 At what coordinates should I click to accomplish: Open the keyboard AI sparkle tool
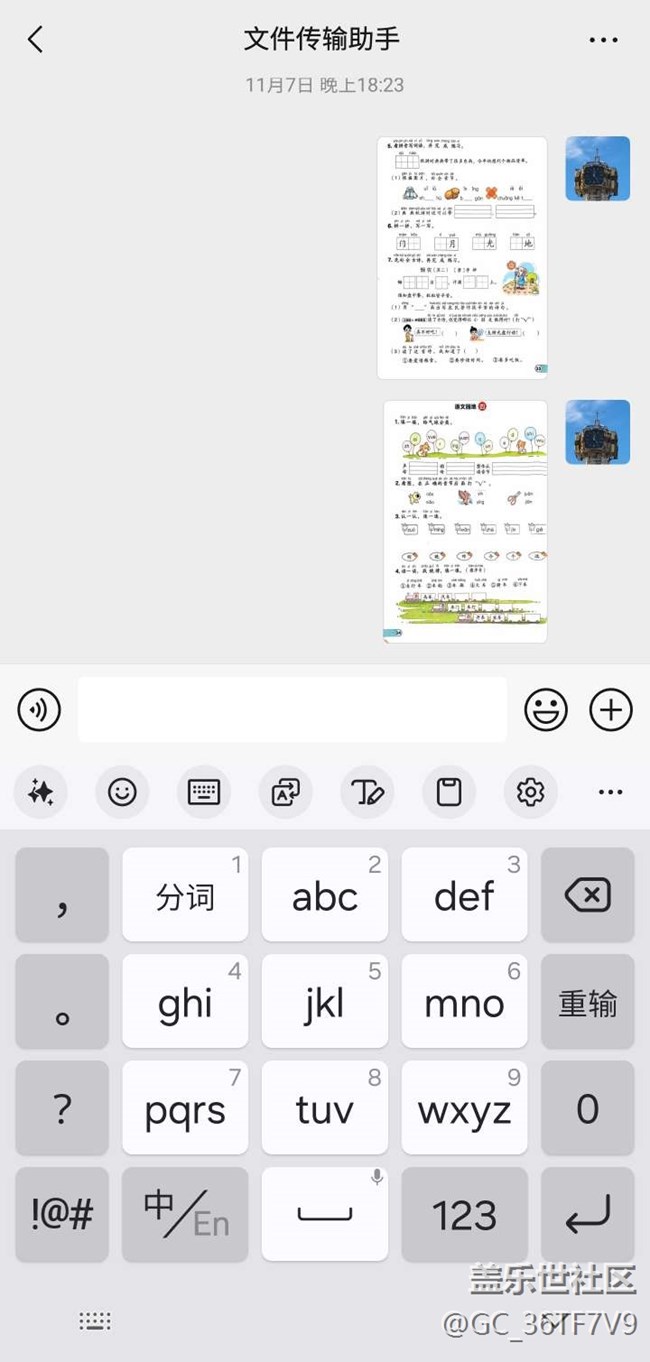(x=41, y=793)
